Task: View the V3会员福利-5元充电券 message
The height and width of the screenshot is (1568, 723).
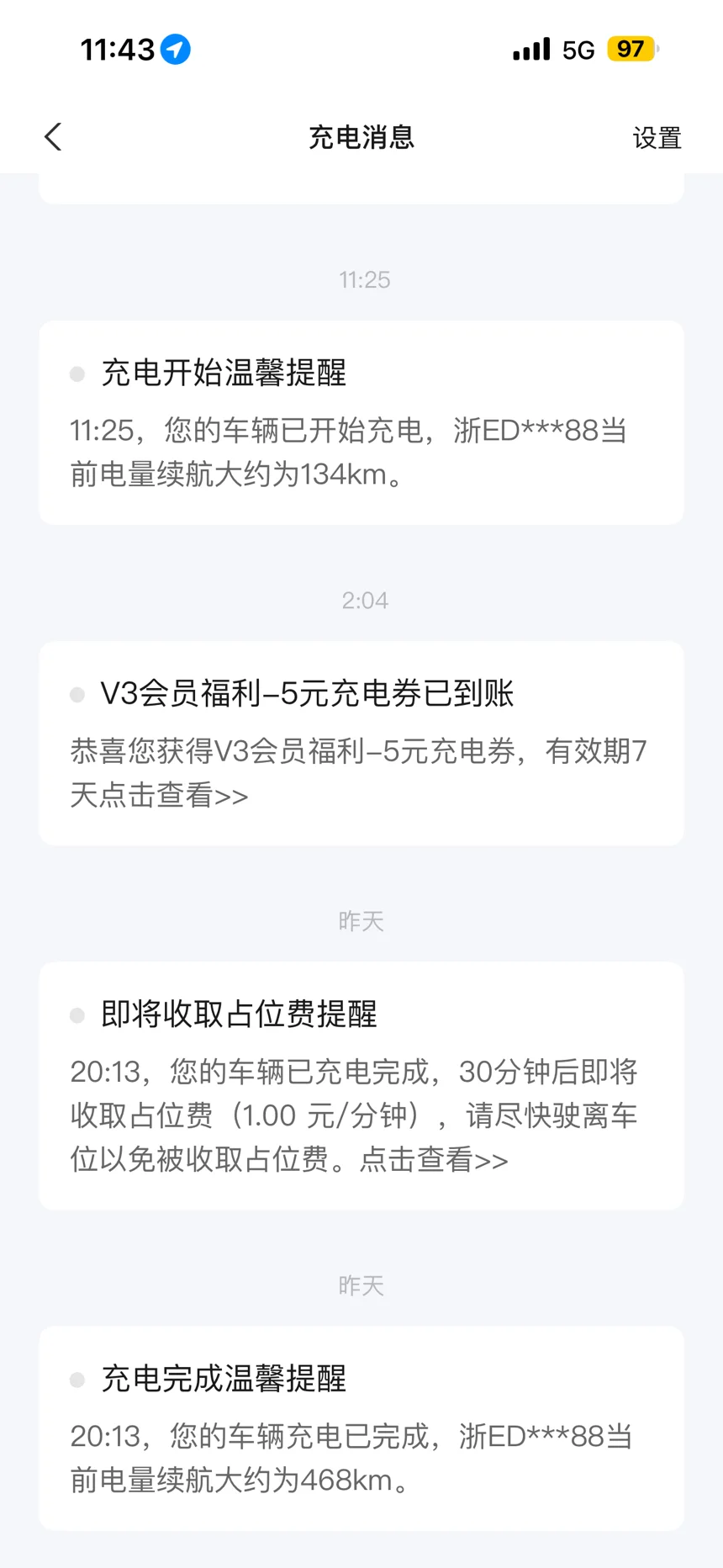Action: click(361, 743)
